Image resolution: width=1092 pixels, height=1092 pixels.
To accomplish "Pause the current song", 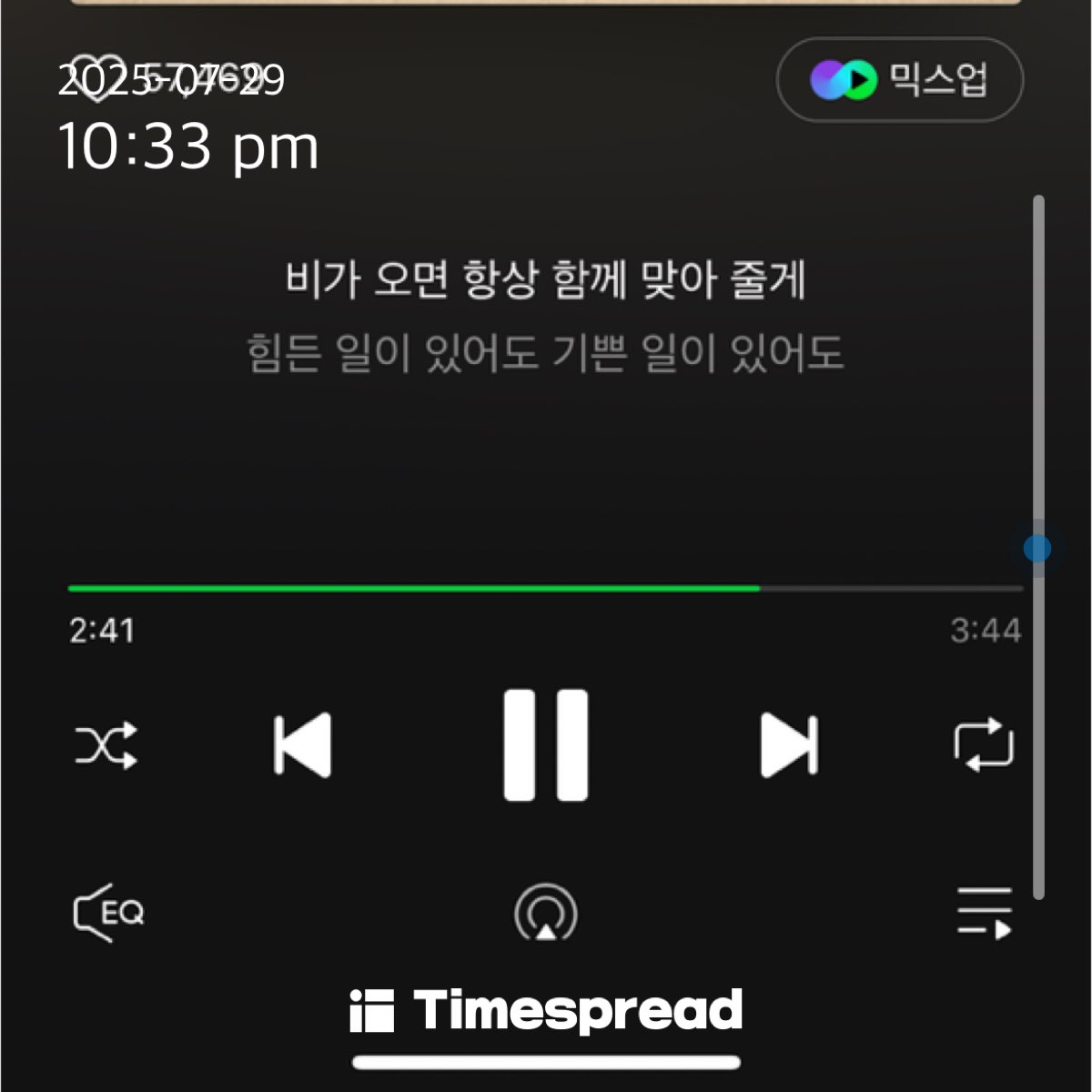I will tap(546, 745).
